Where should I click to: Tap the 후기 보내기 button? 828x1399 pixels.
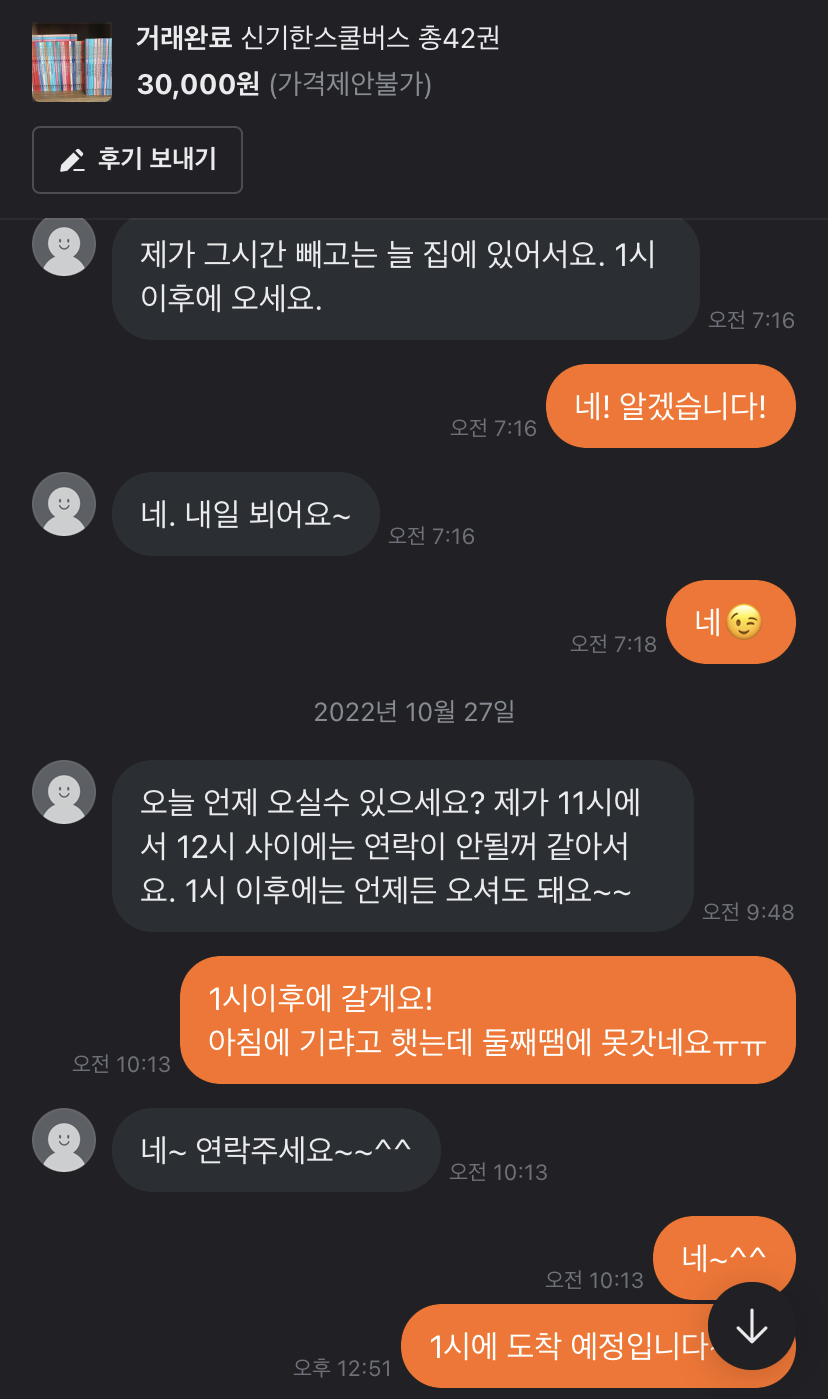(138, 160)
